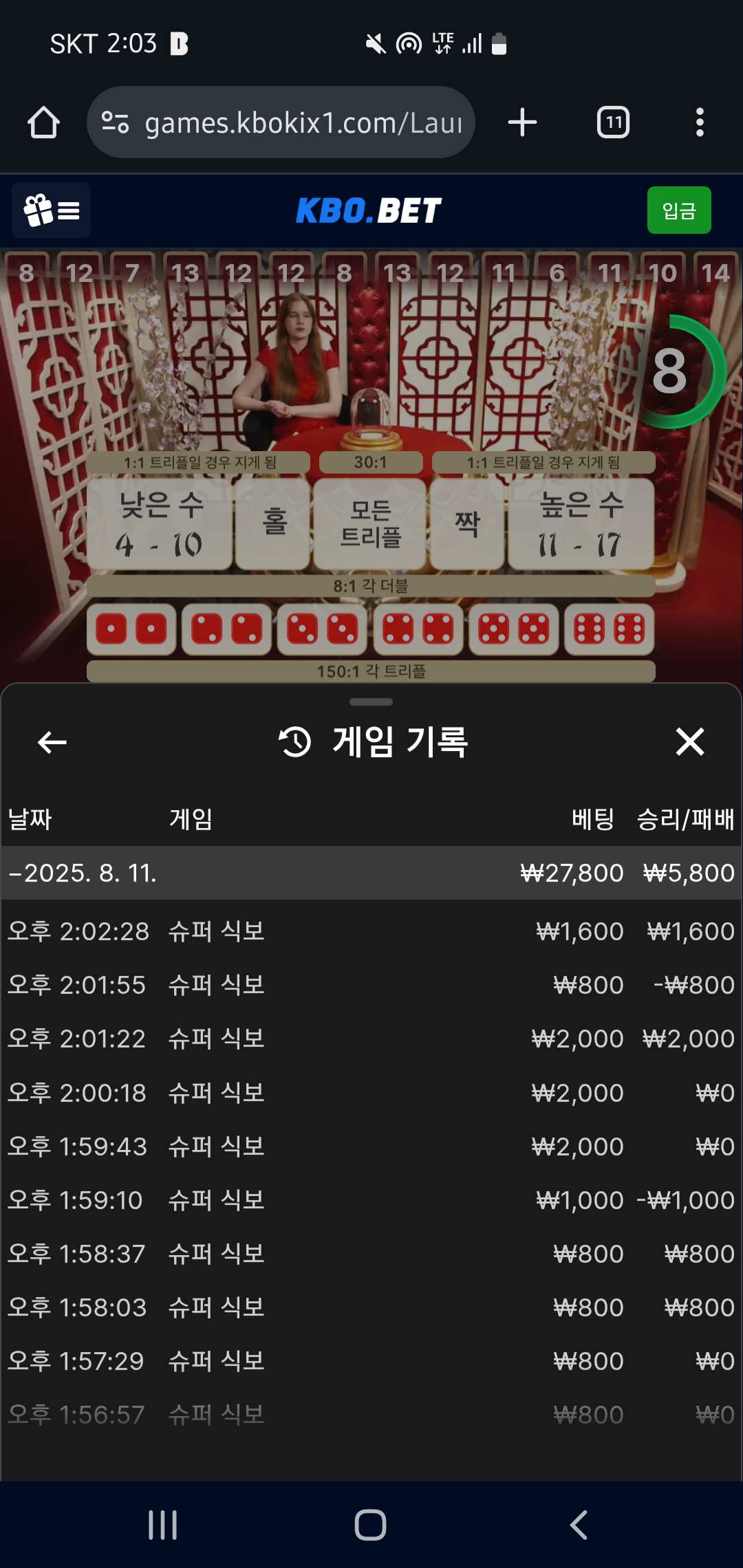Open the gift and menu drawer button
Viewport: 743px width, 1568px height.
coord(52,210)
